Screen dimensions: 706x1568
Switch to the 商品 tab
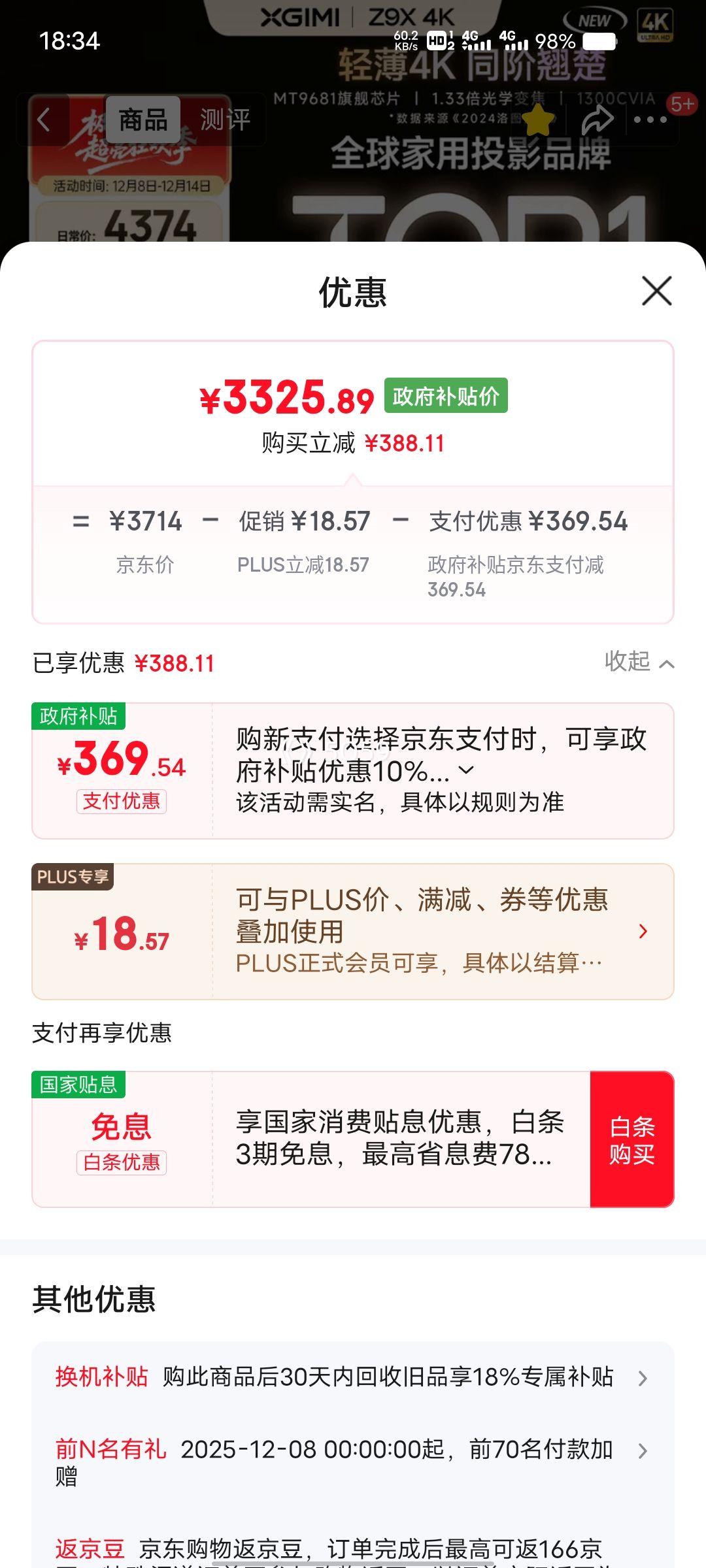coord(143,120)
